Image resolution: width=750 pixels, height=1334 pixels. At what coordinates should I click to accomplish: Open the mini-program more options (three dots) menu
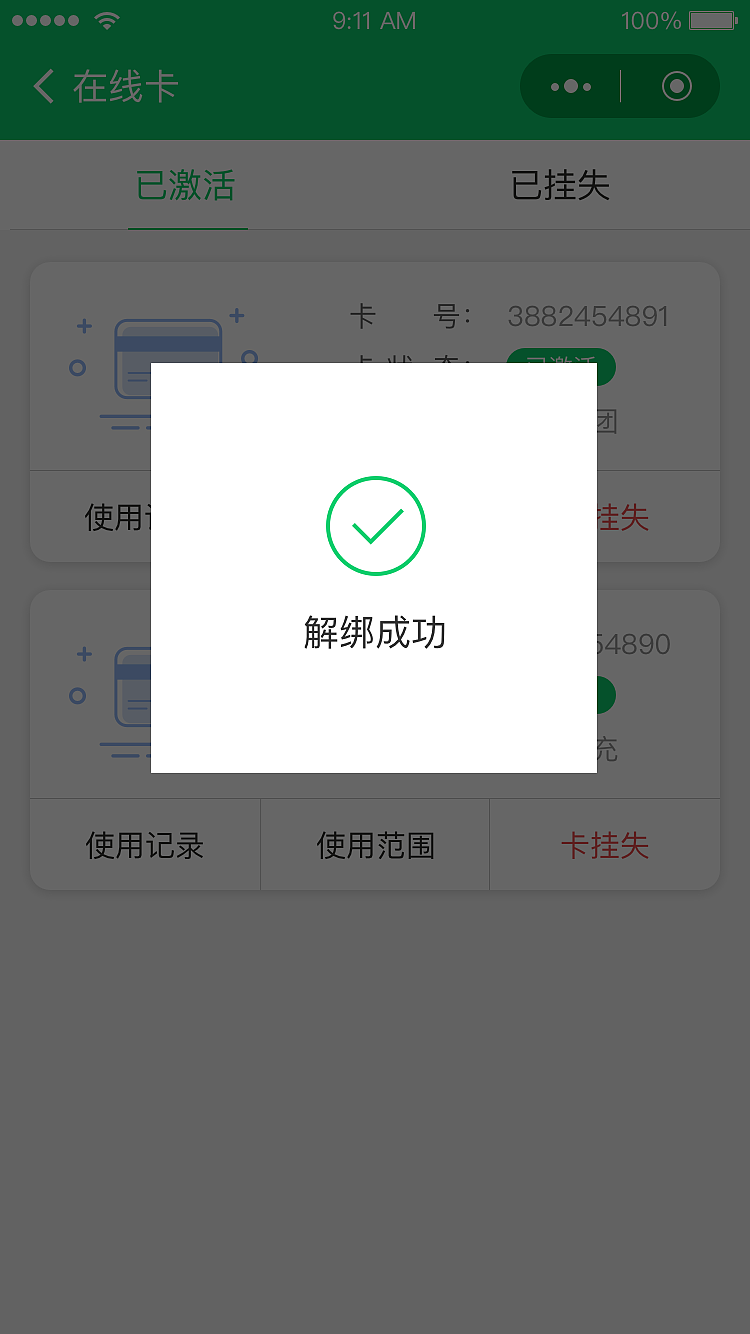(570, 86)
